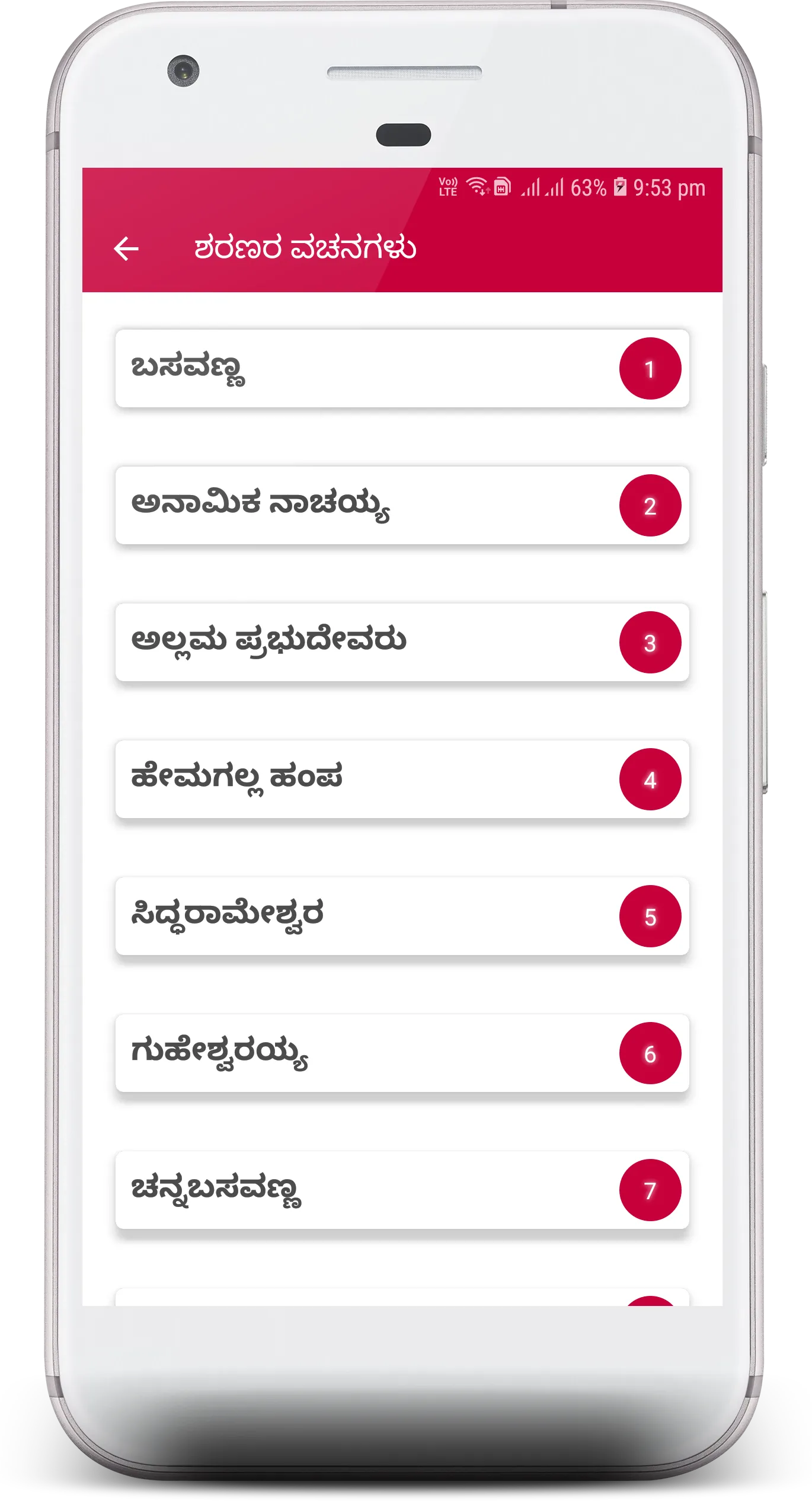Viewport: 812px width, 1501px height.
Task: Go back using the top-left arrow
Action: point(126,248)
